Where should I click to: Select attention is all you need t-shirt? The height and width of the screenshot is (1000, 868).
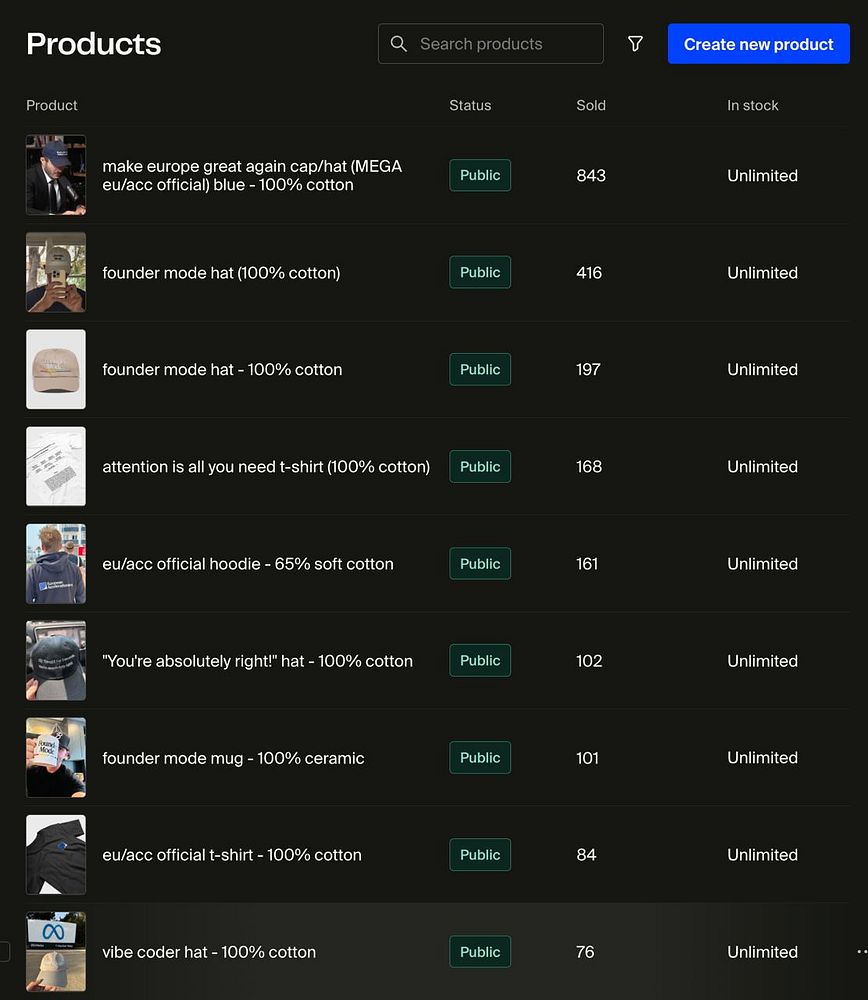coord(266,466)
